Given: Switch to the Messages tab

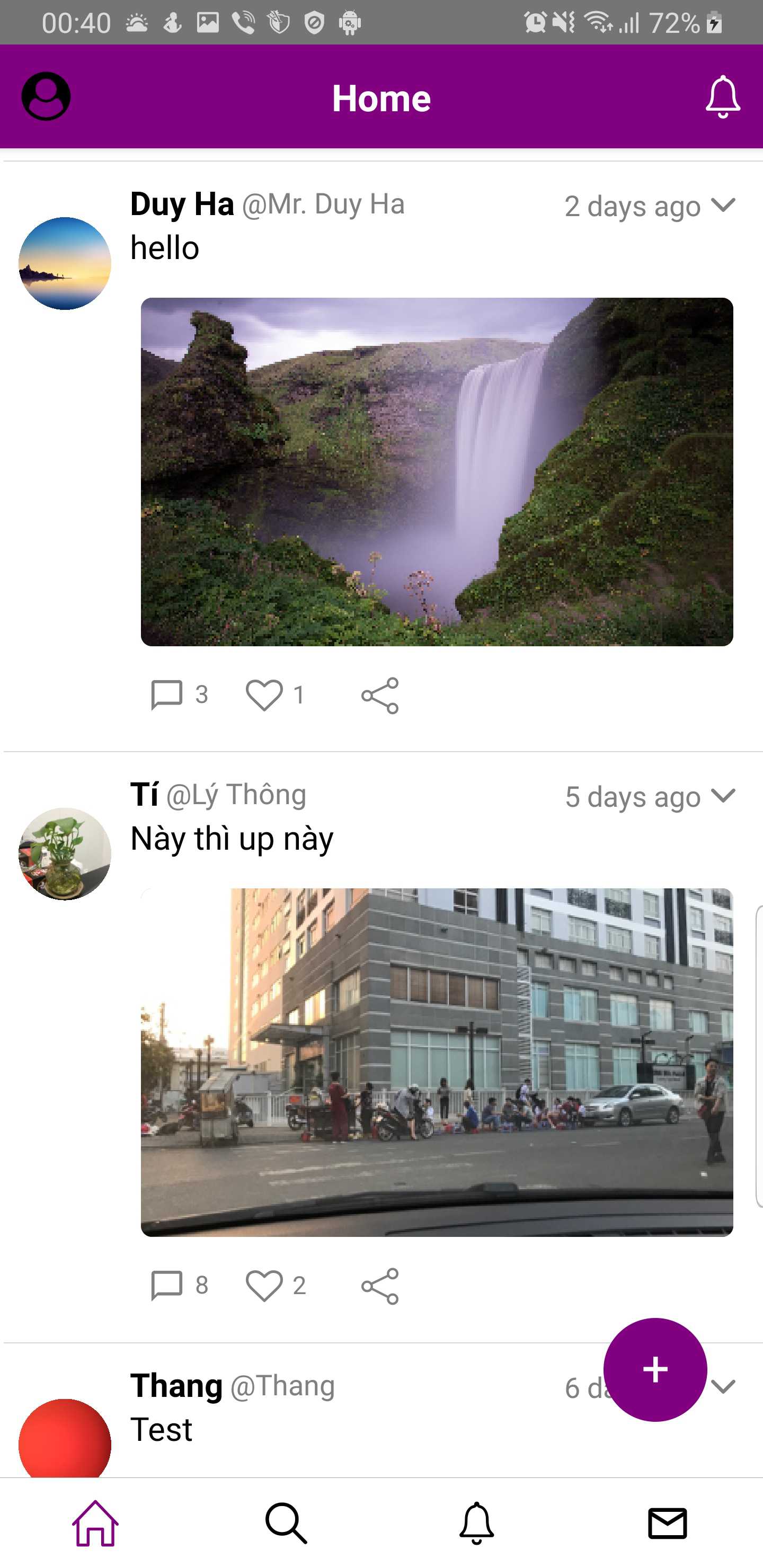Looking at the screenshot, I should point(668,1523).
